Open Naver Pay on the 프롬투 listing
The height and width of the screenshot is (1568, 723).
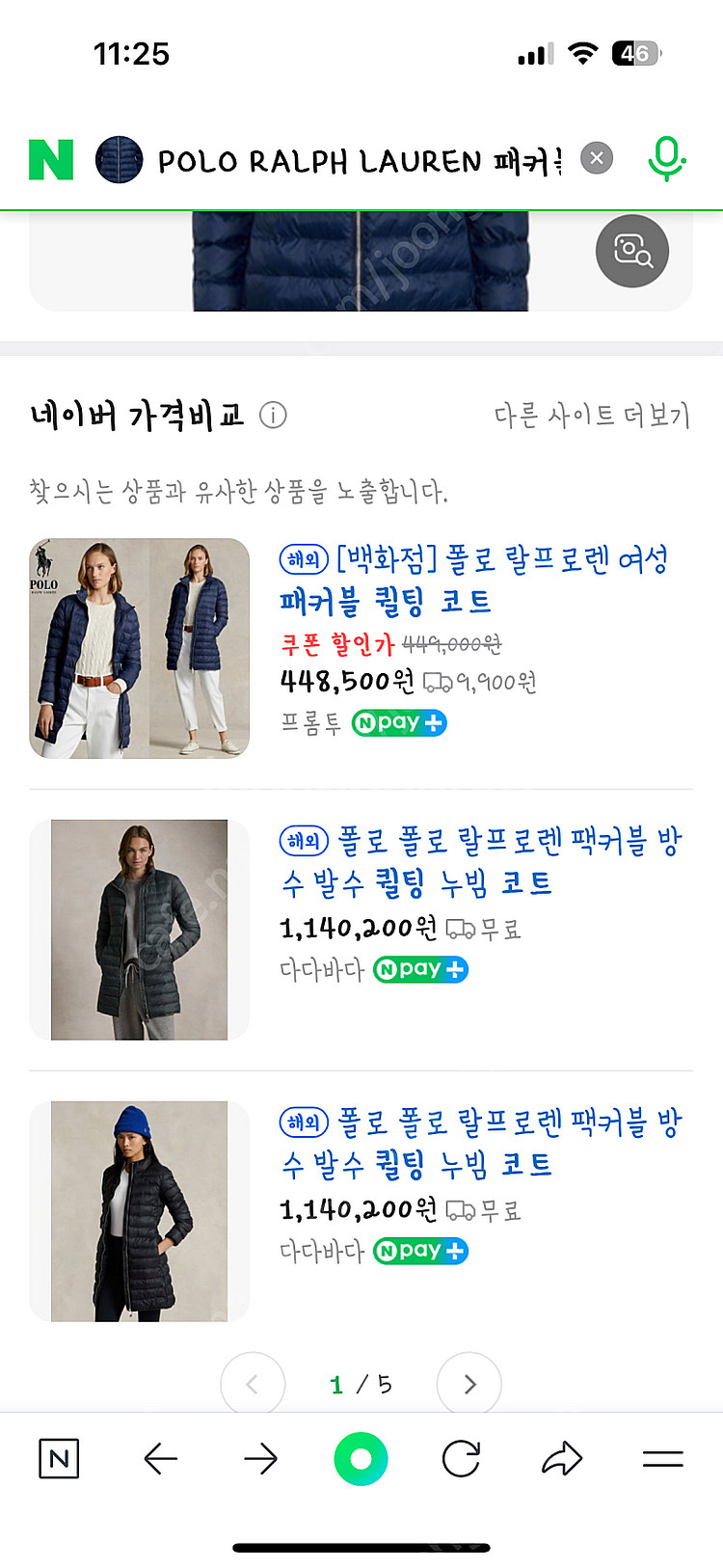point(399,723)
